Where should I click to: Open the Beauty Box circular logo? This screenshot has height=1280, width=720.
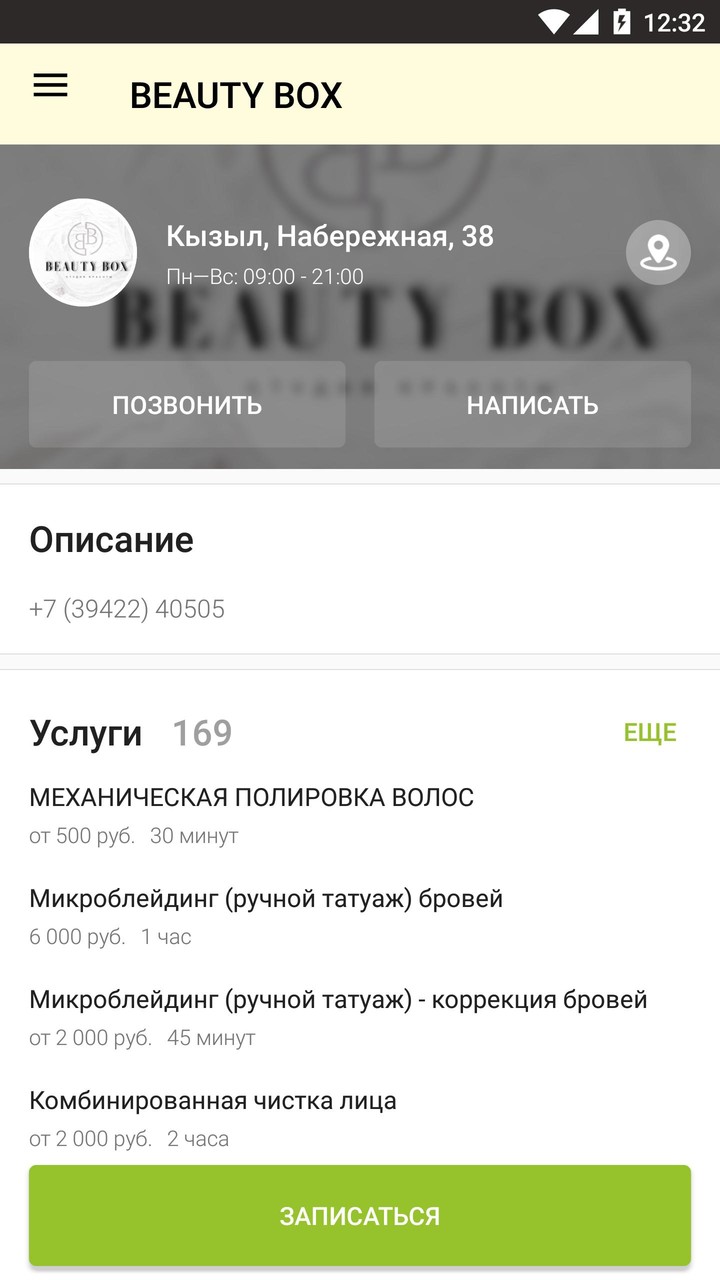click(83, 252)
